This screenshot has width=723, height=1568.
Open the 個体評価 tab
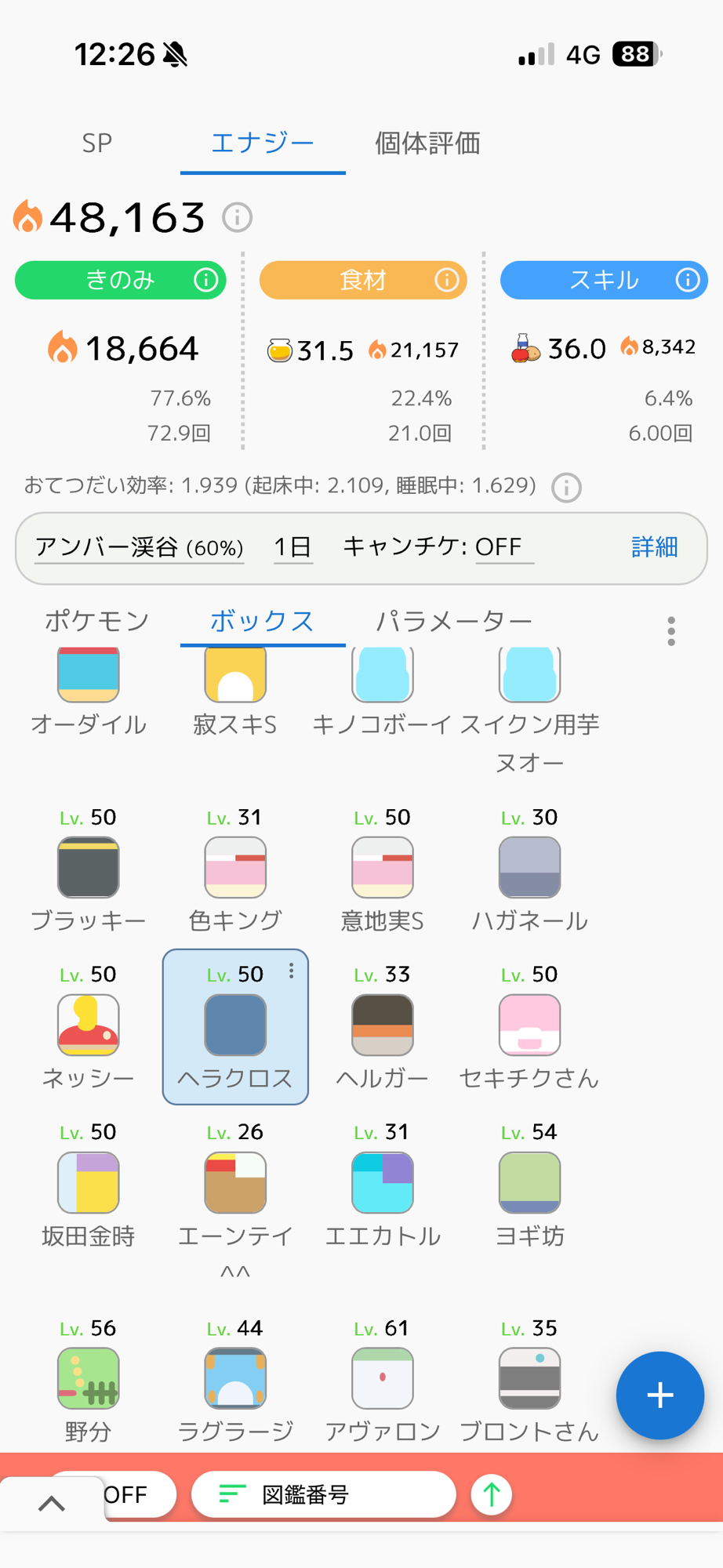(427, 143)
